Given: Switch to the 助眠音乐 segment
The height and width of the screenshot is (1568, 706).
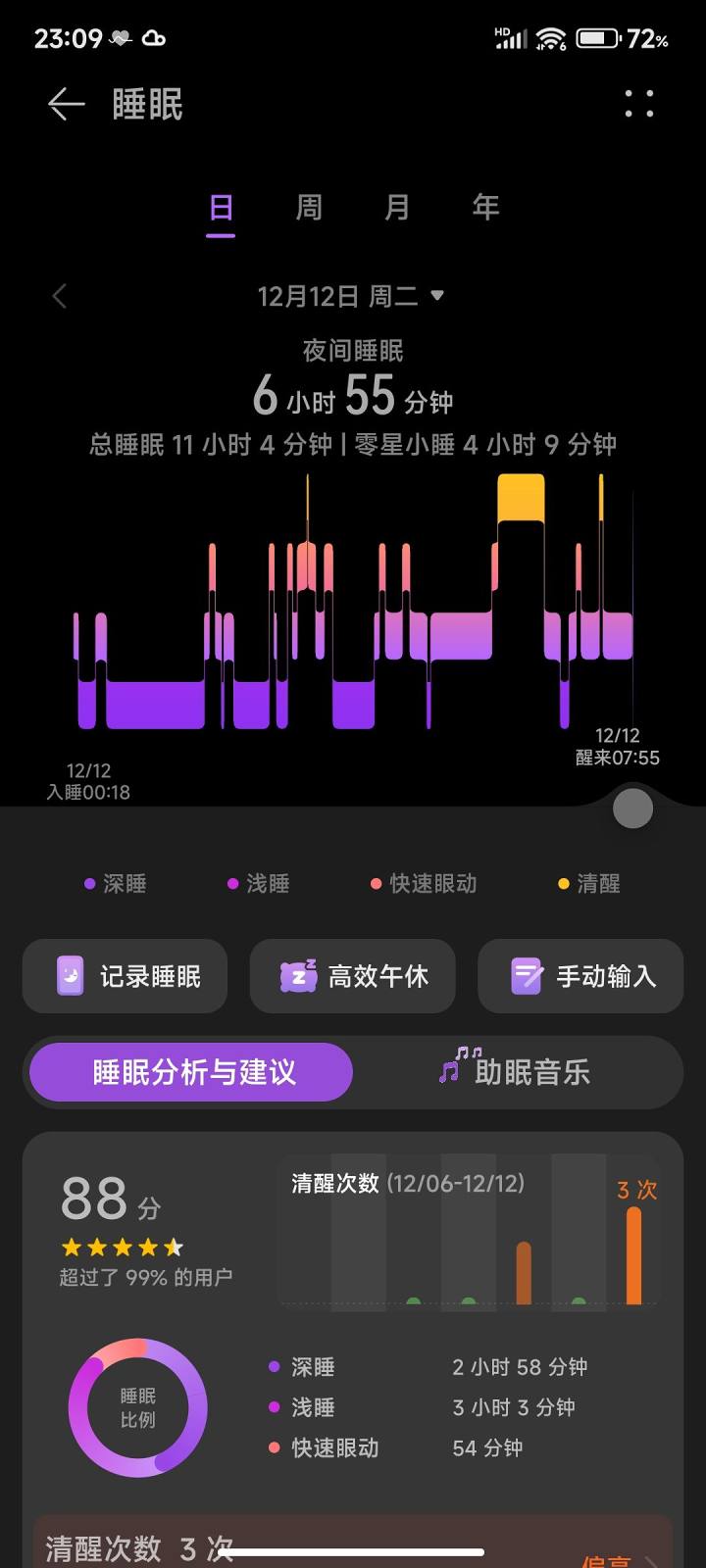Looking at the screenshot, I should (x=516, y=1072).
